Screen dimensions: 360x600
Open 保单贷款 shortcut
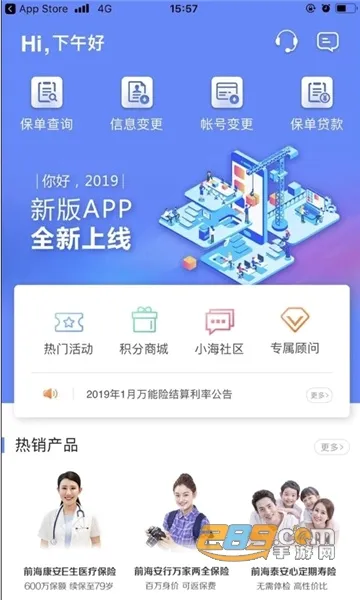pos(317,104)
